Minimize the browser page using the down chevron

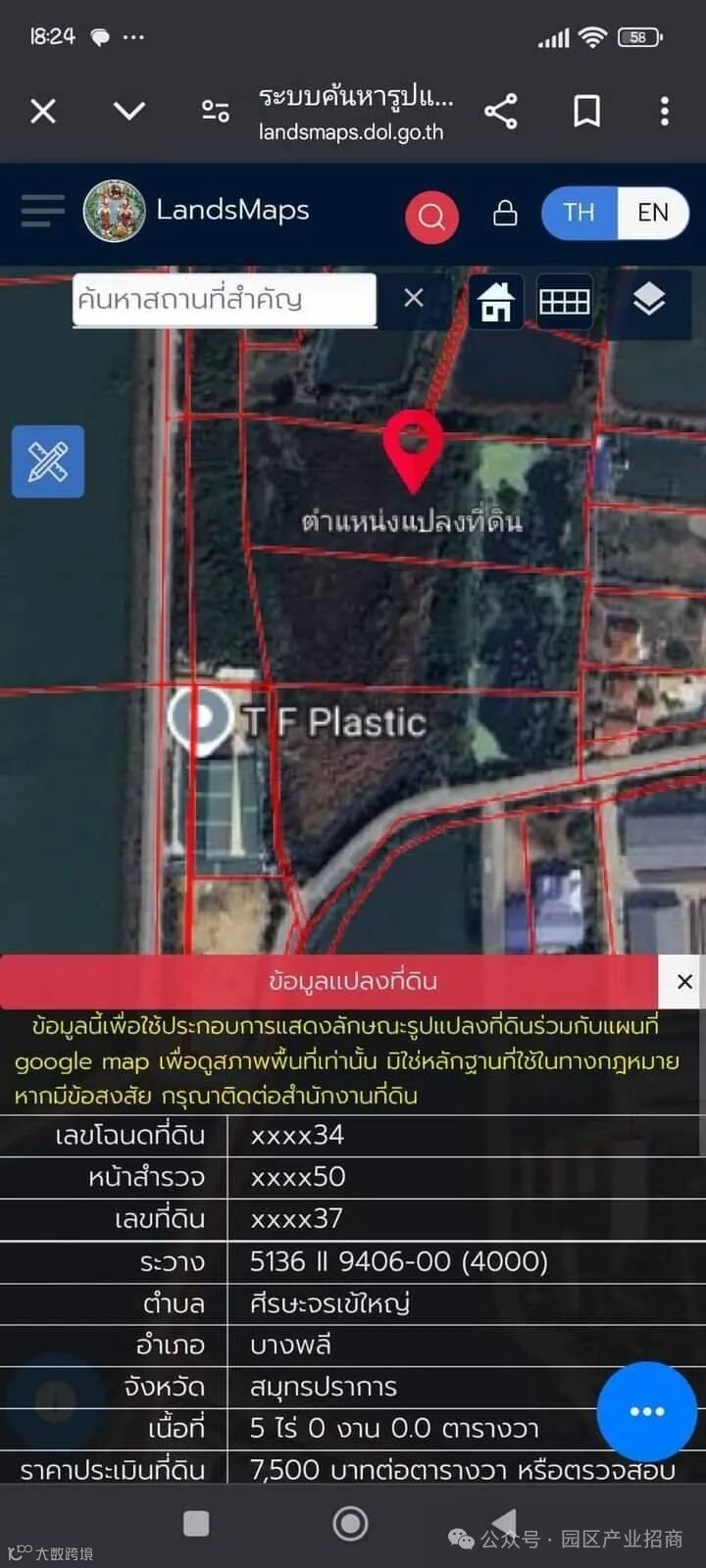pyautogui.click(x=129, y=111)
